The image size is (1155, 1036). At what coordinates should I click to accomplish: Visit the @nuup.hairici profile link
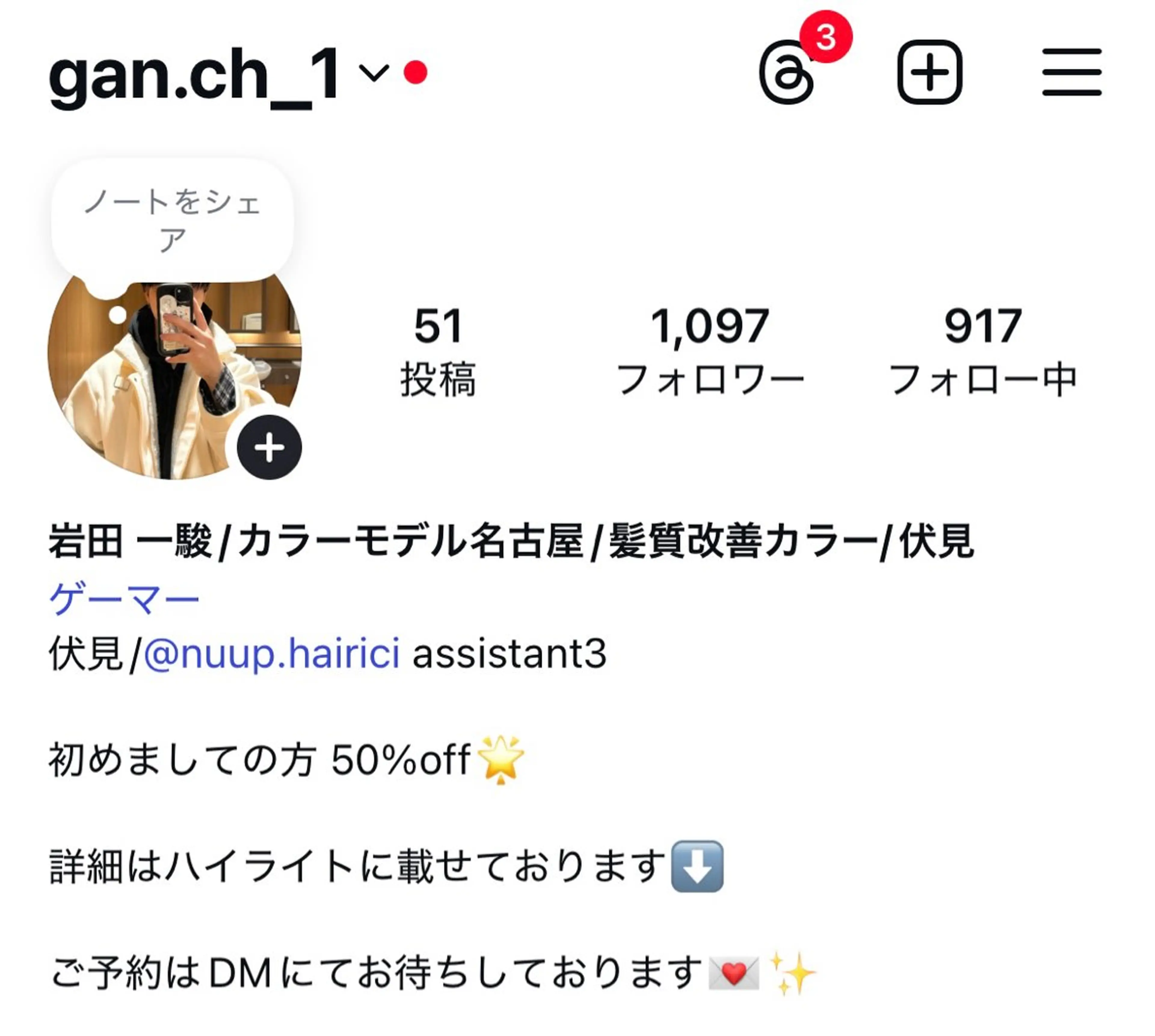(272, 653)
